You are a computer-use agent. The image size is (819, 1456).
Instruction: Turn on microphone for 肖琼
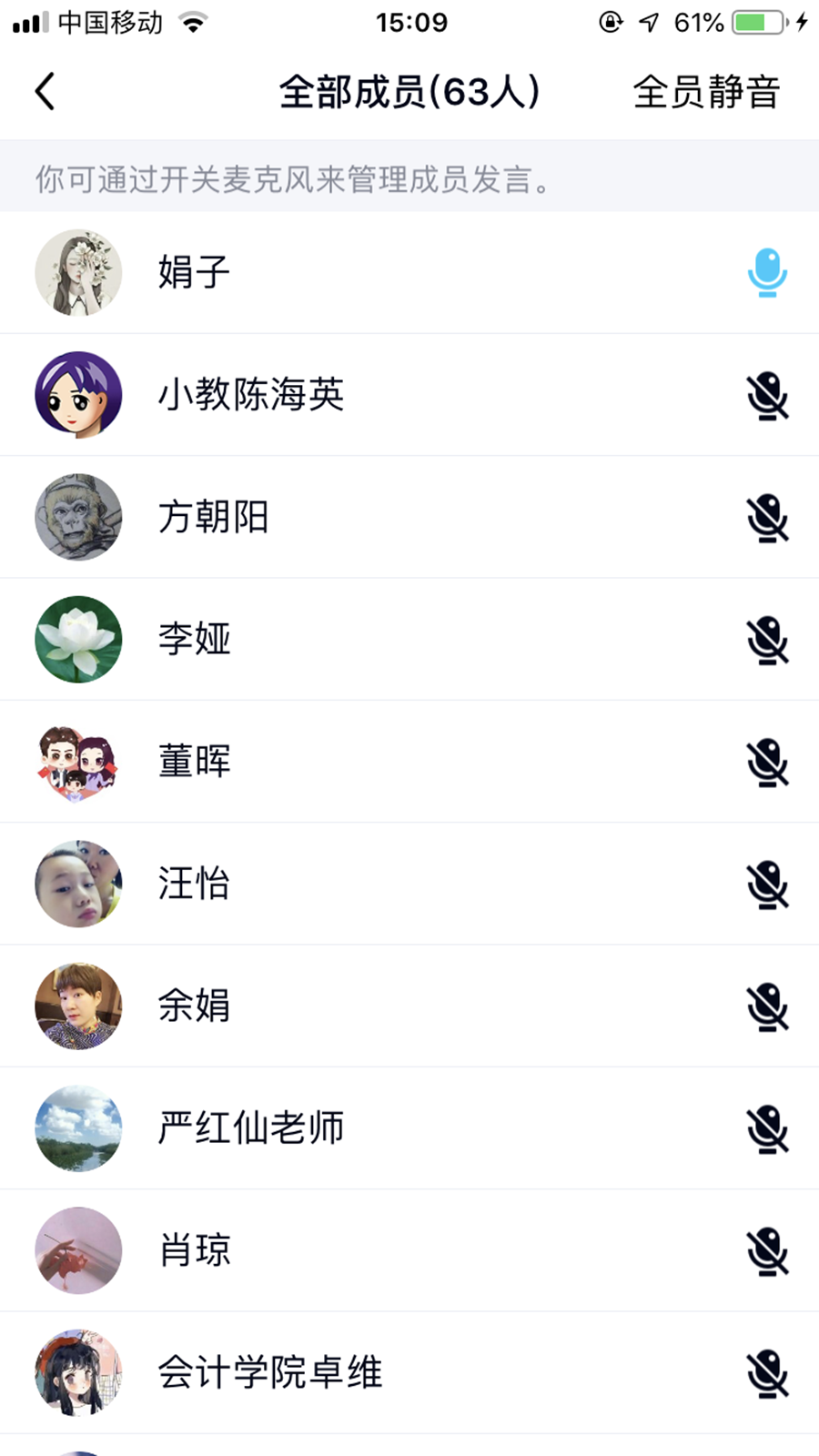pyautogui.click(x=767, y=1251)
